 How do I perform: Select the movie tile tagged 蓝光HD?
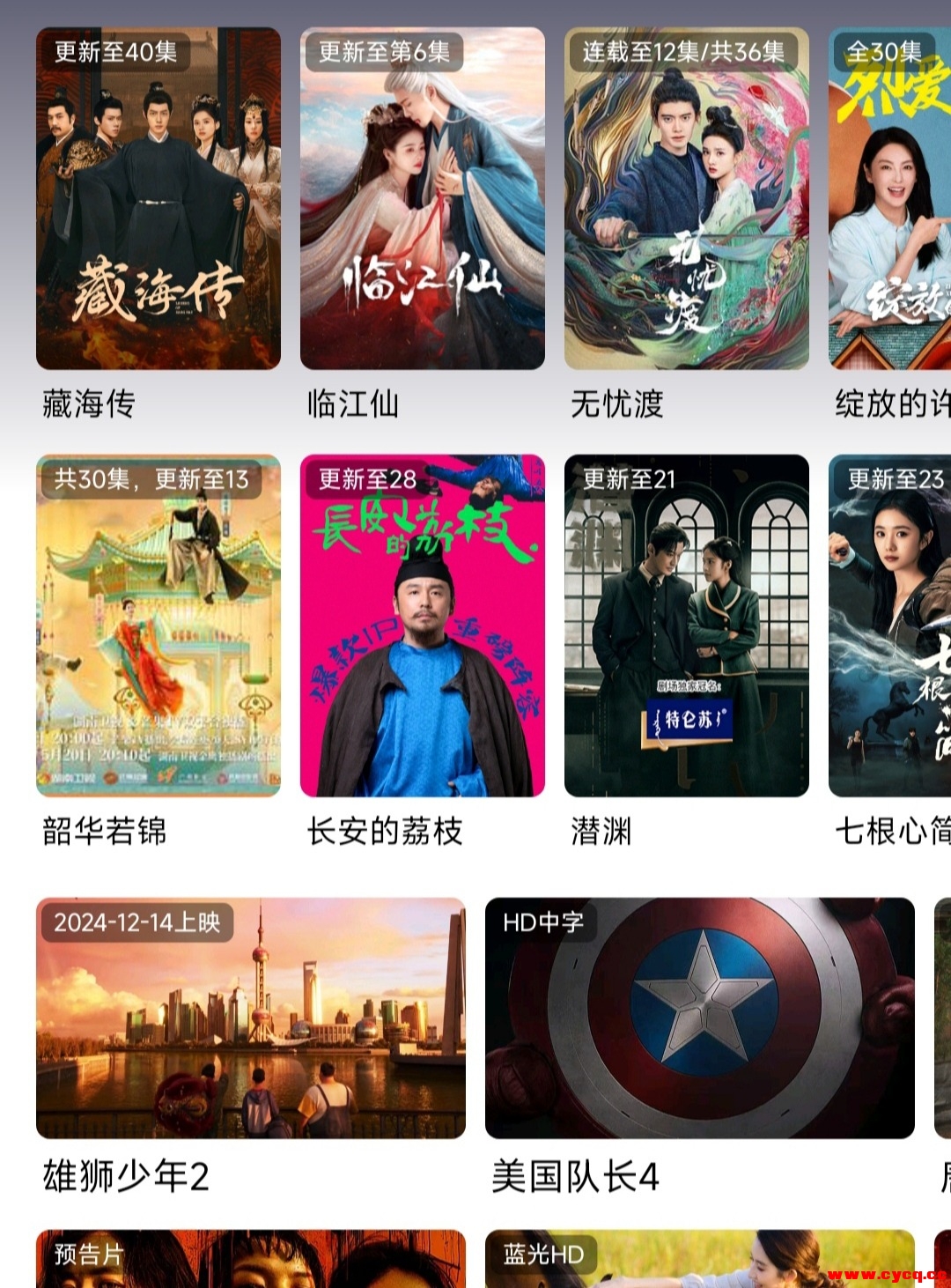(x=700, y=1262)
